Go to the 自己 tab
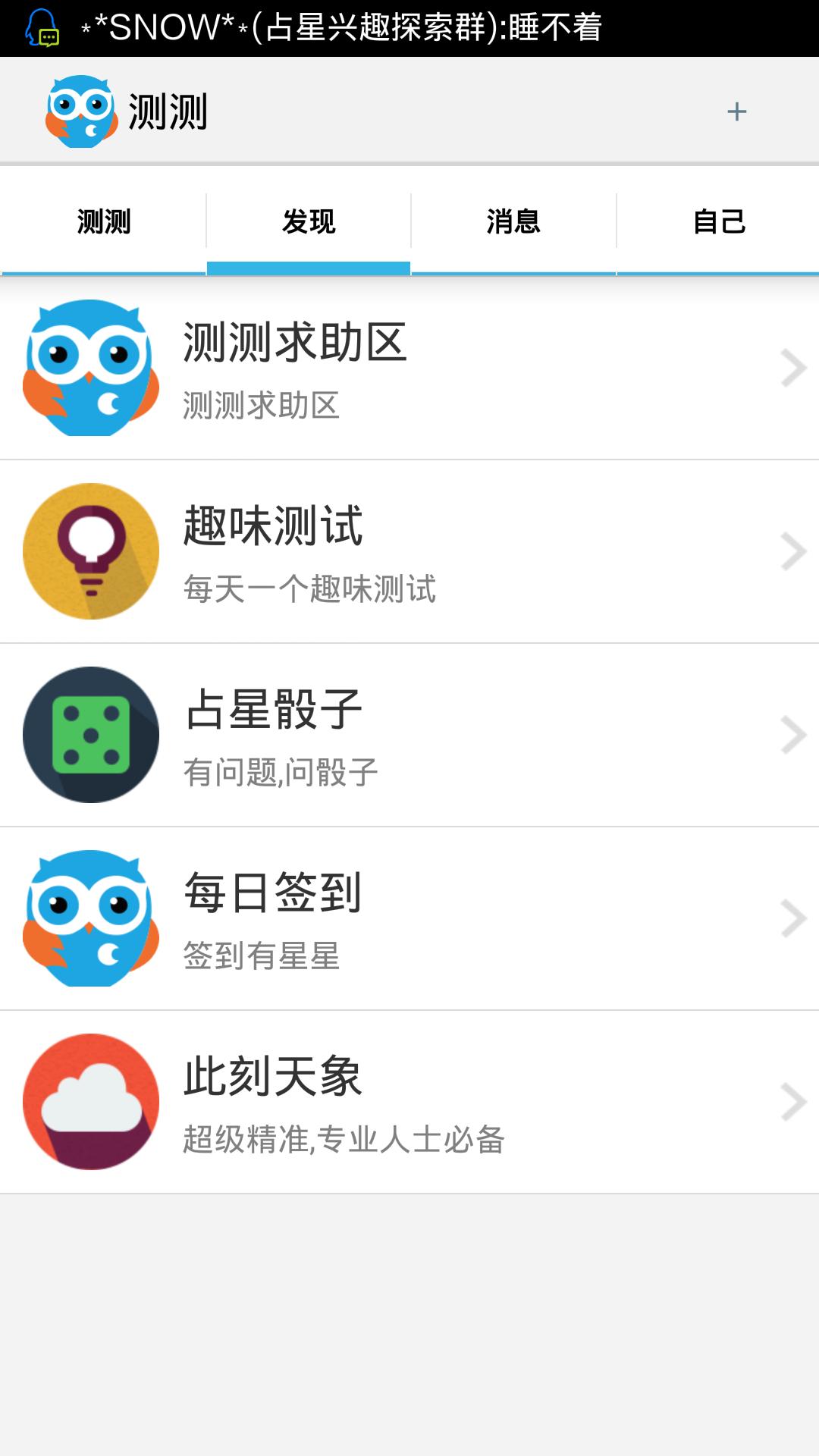This screenshot has height=1456, width=819. 719,221
